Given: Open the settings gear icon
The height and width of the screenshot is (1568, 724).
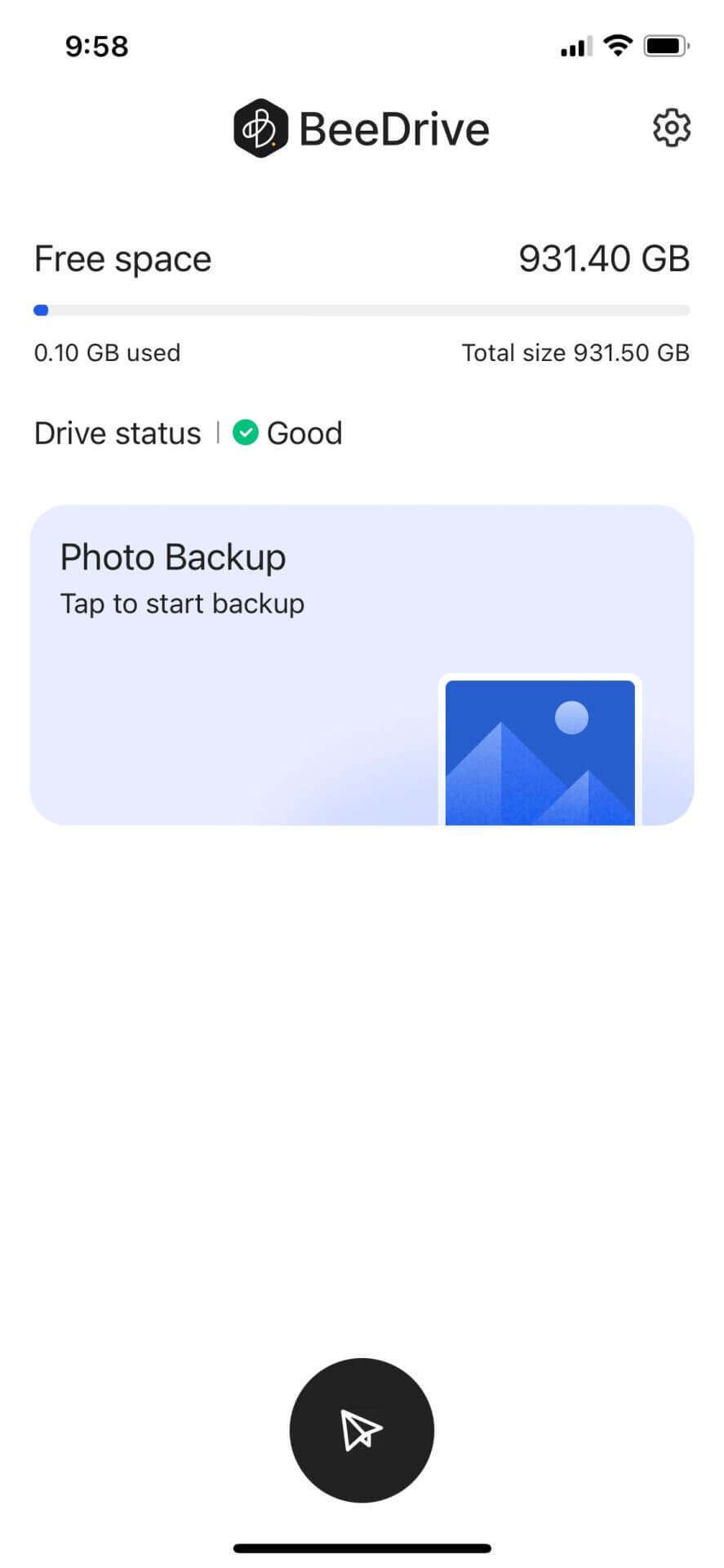Looking at the screenshot, I should coord(671,127).
